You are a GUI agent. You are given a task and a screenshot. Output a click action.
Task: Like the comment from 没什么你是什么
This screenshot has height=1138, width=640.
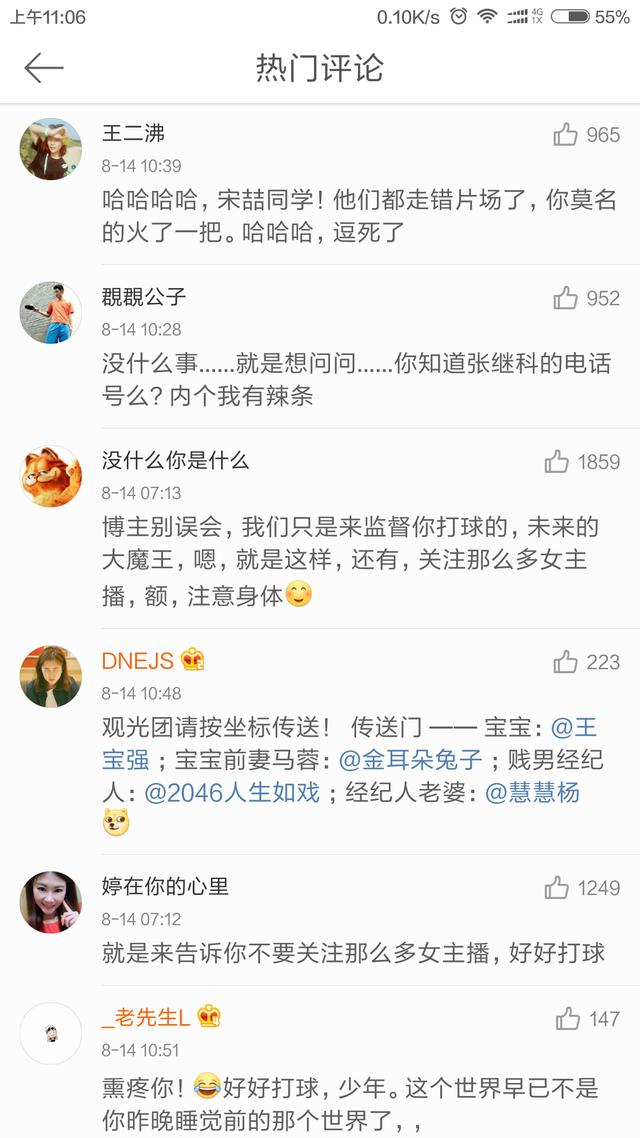tap(557, 462)
